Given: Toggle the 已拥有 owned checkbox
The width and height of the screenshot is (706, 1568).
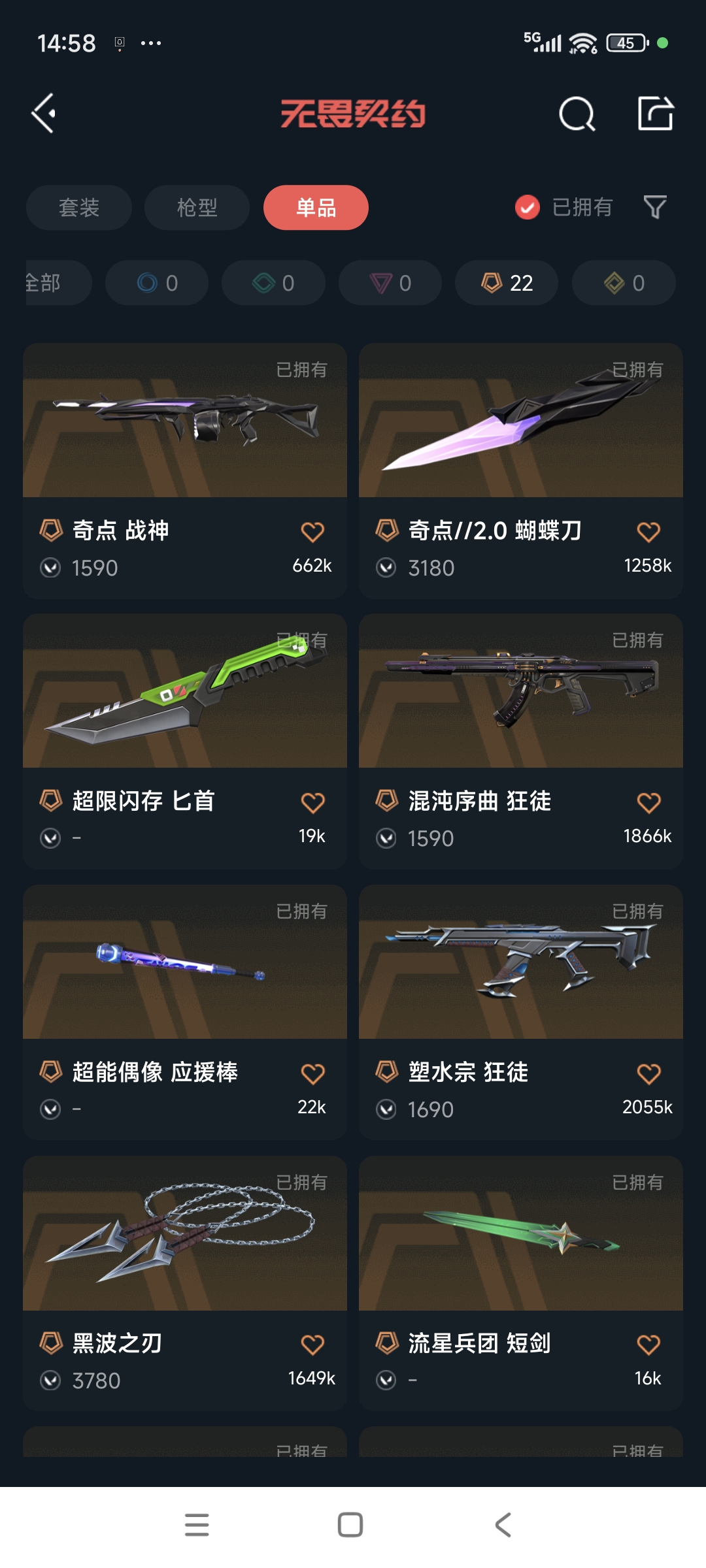Looking at the screenshot, I should (x=528, y=208).
